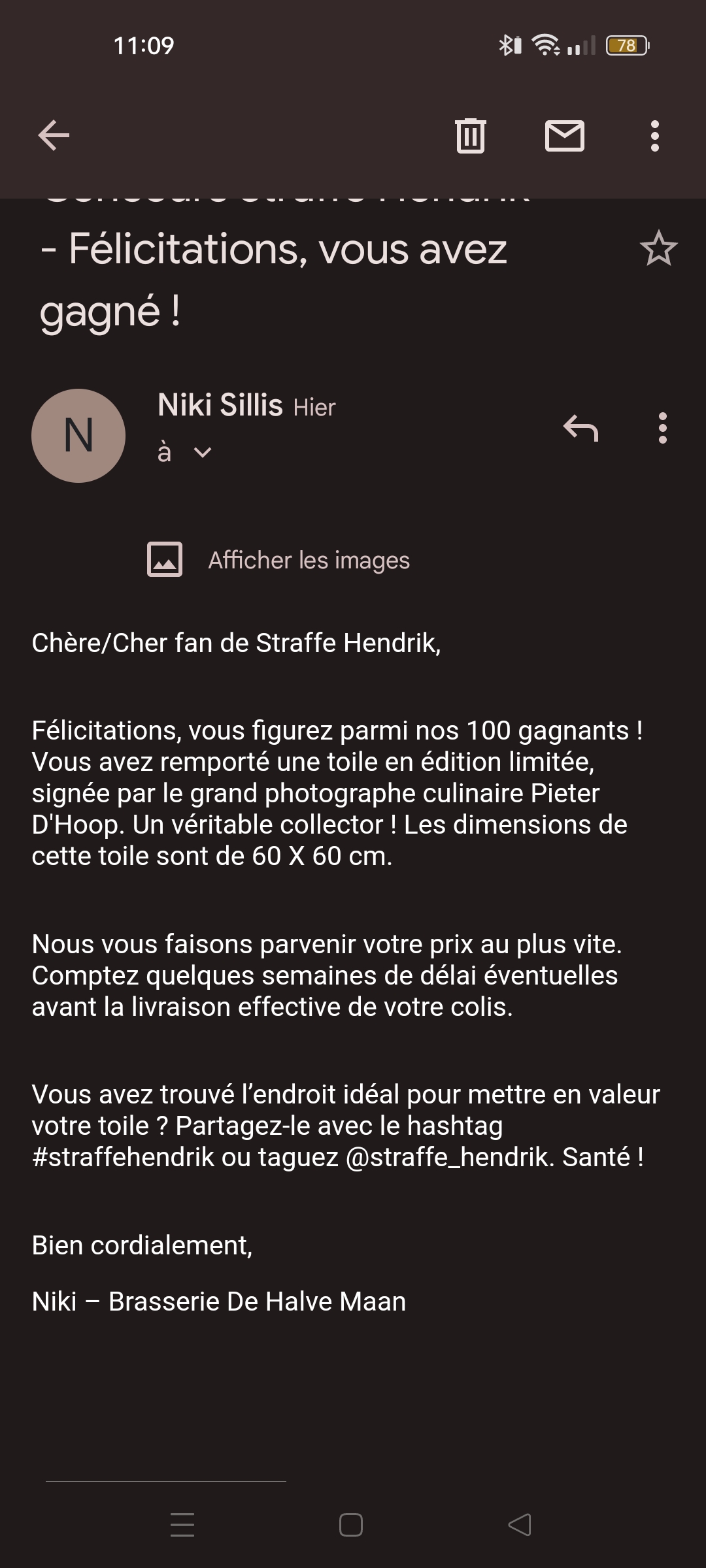Mark the email as unread
The width and height of the screenshot is (706, 1568).
(x=565, y=136)
